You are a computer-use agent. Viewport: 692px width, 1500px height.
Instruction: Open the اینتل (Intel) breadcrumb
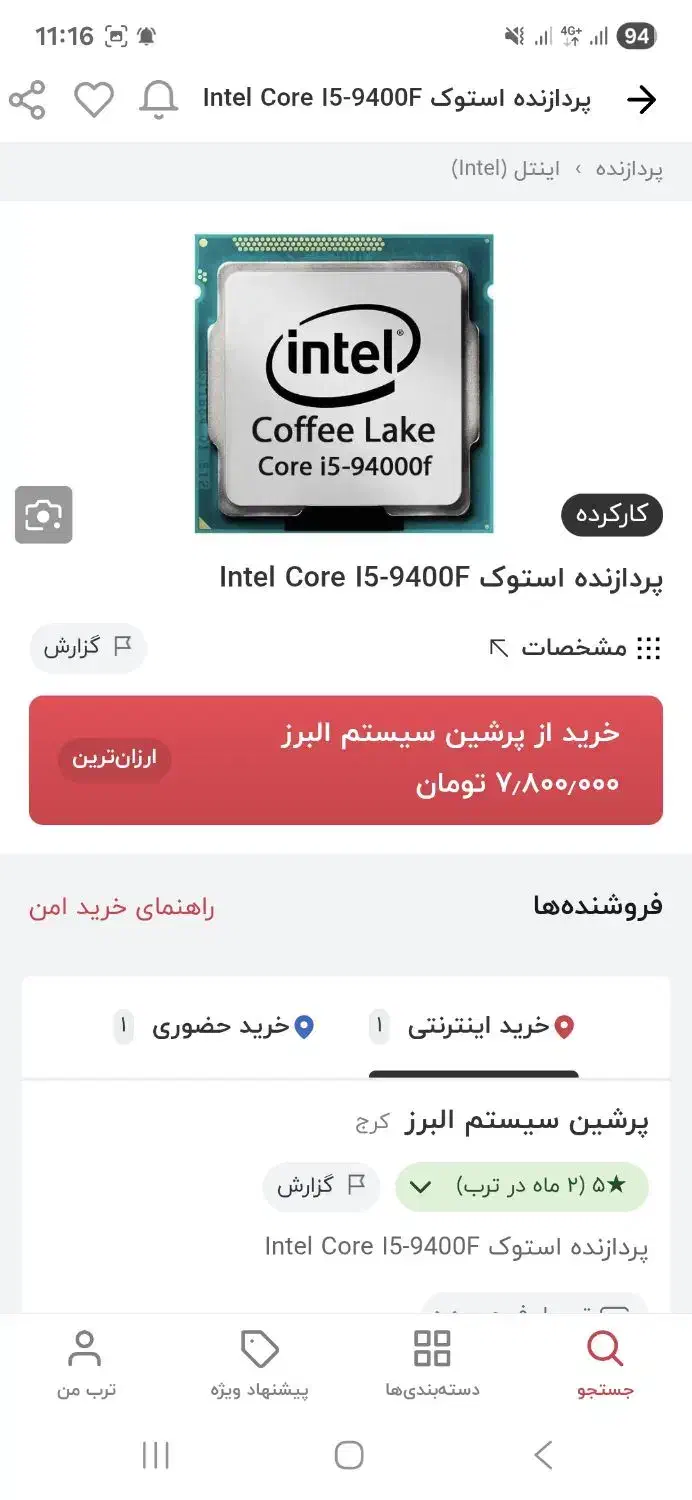(505, 169)
